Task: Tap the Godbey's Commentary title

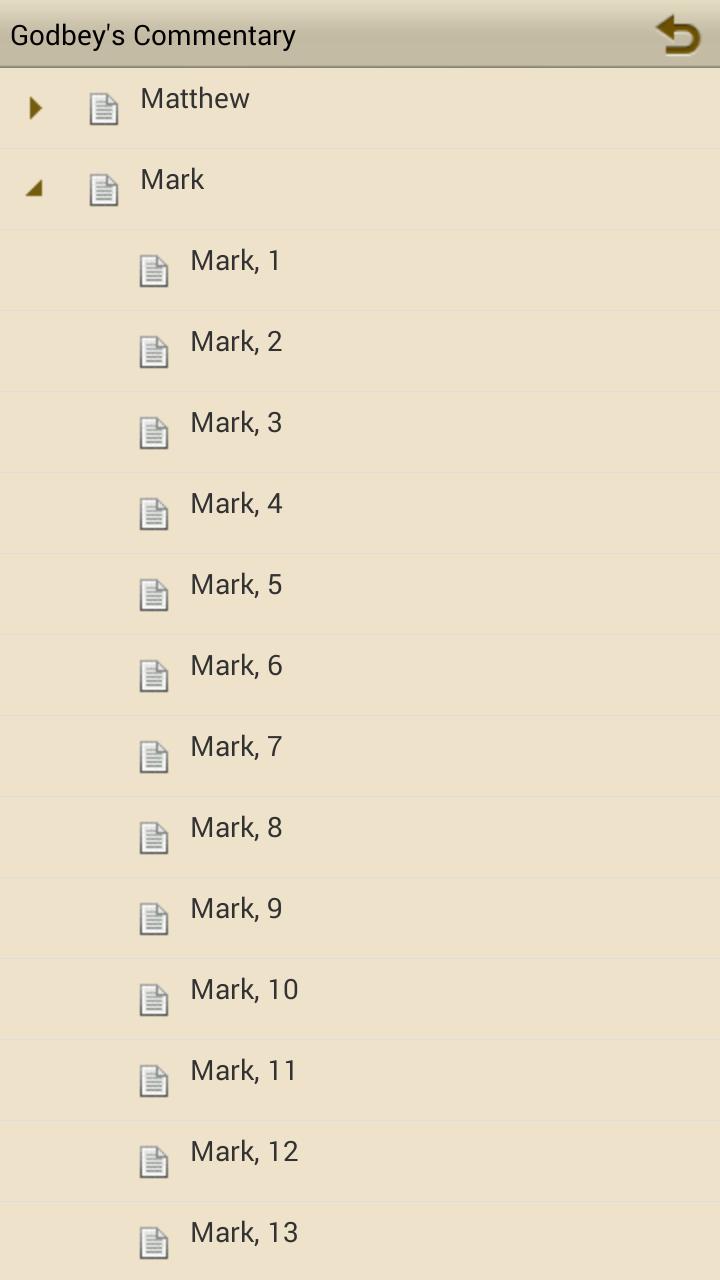Action: point(152,35)
